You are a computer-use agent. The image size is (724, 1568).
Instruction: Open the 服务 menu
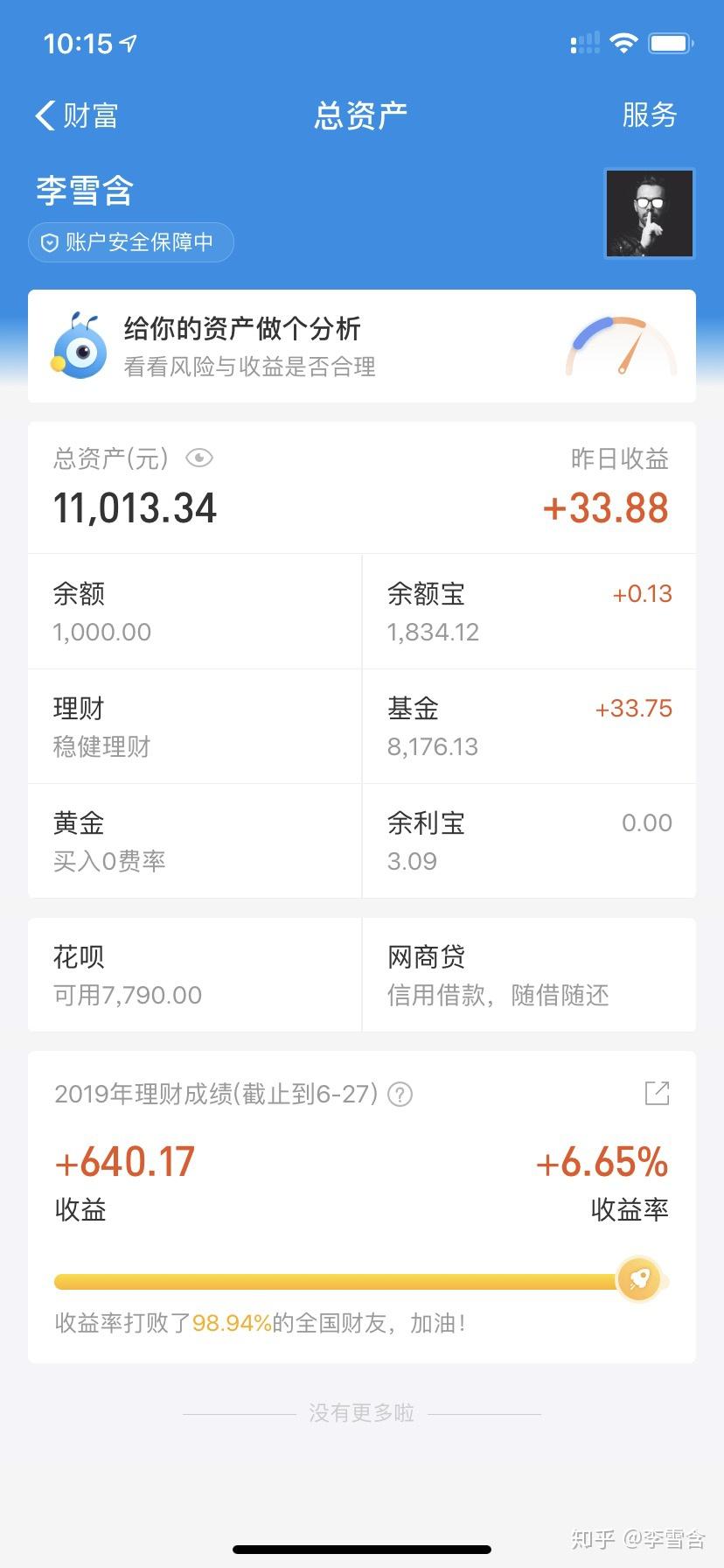click(x=650, y=115)
